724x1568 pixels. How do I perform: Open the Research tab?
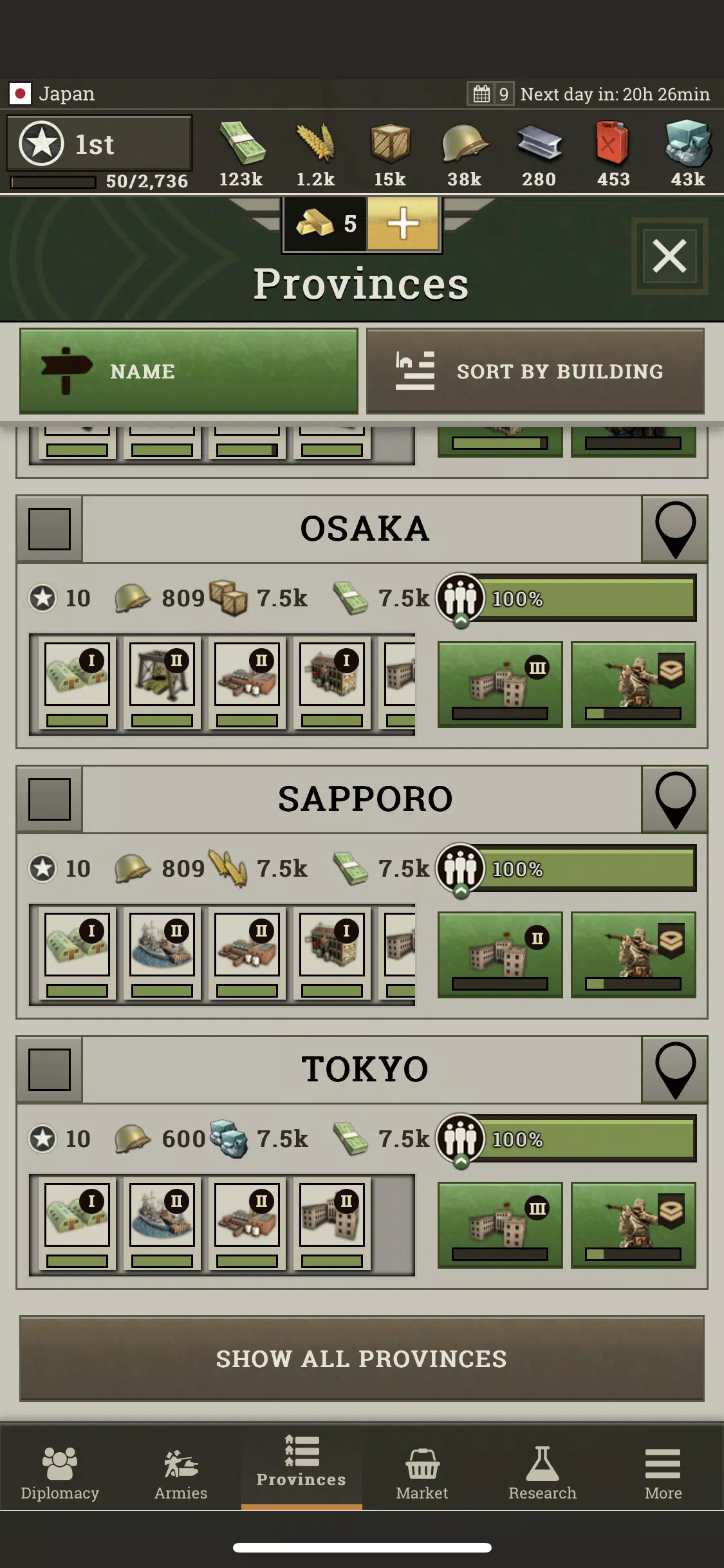coord(543,1469)
